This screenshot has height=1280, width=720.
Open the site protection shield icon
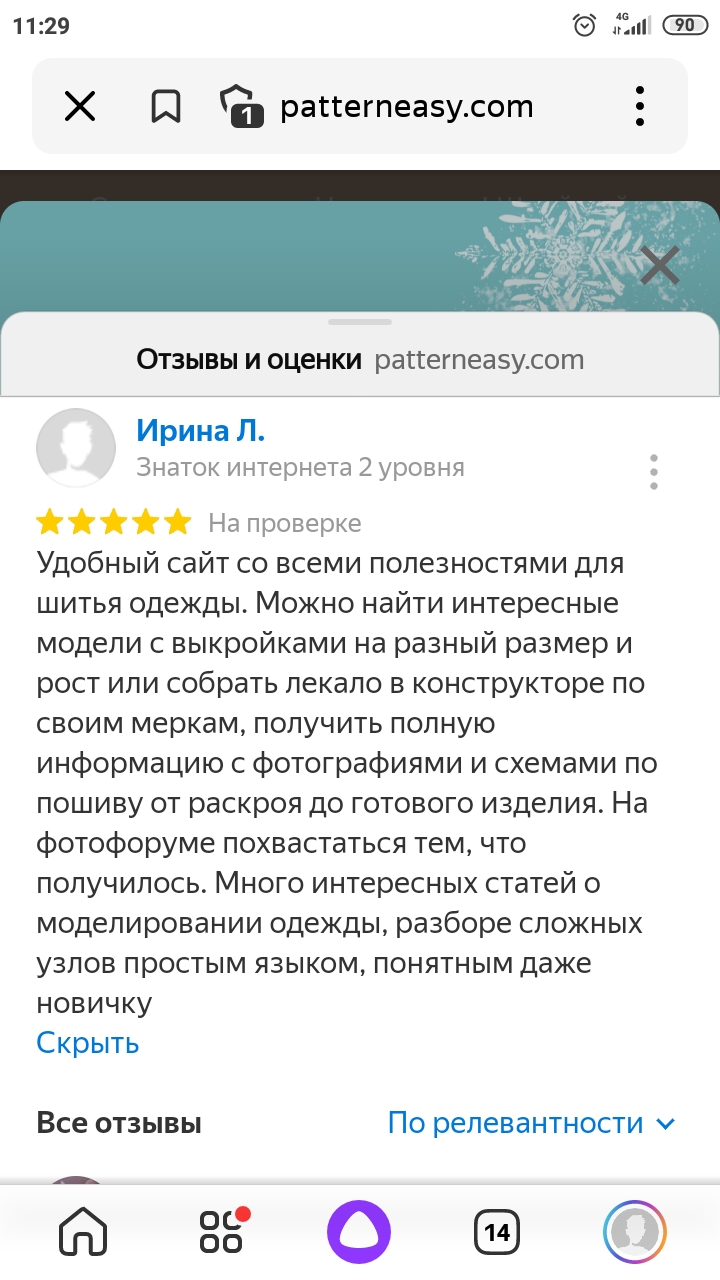point(241,106)
